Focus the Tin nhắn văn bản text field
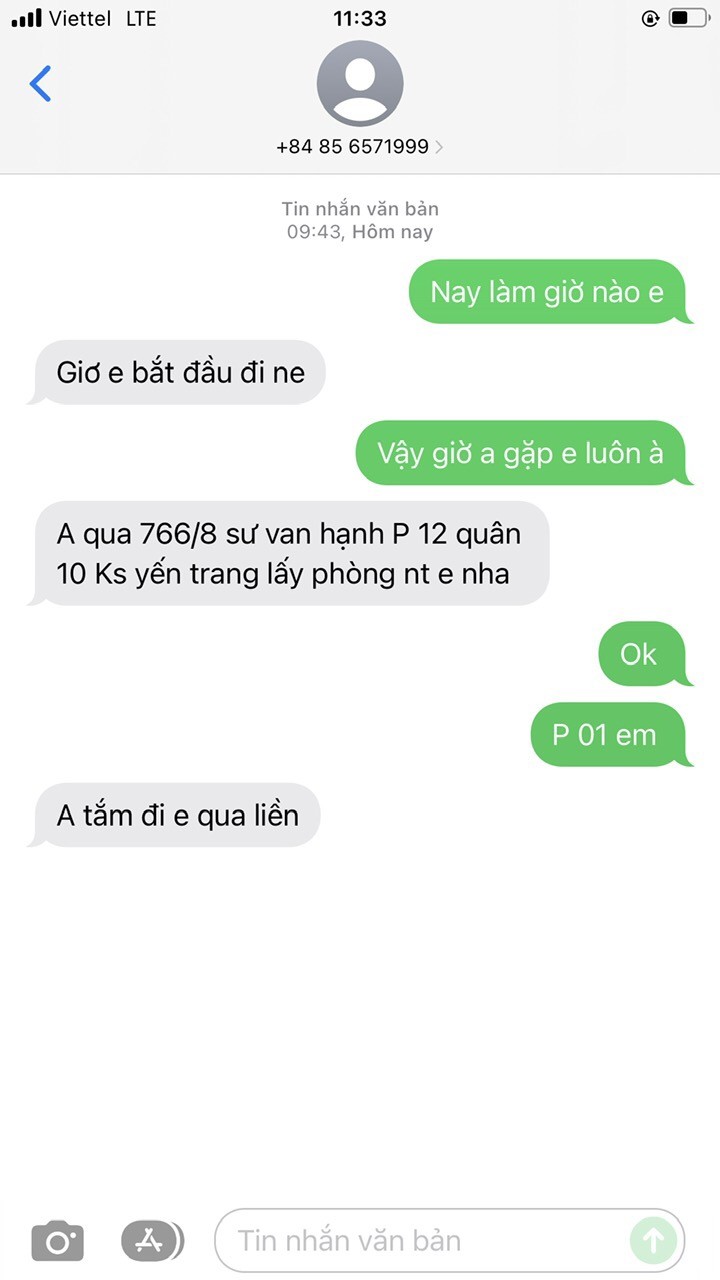Image resolution: width=720 pixels, height=1280 pixels. coord(420,1241)
